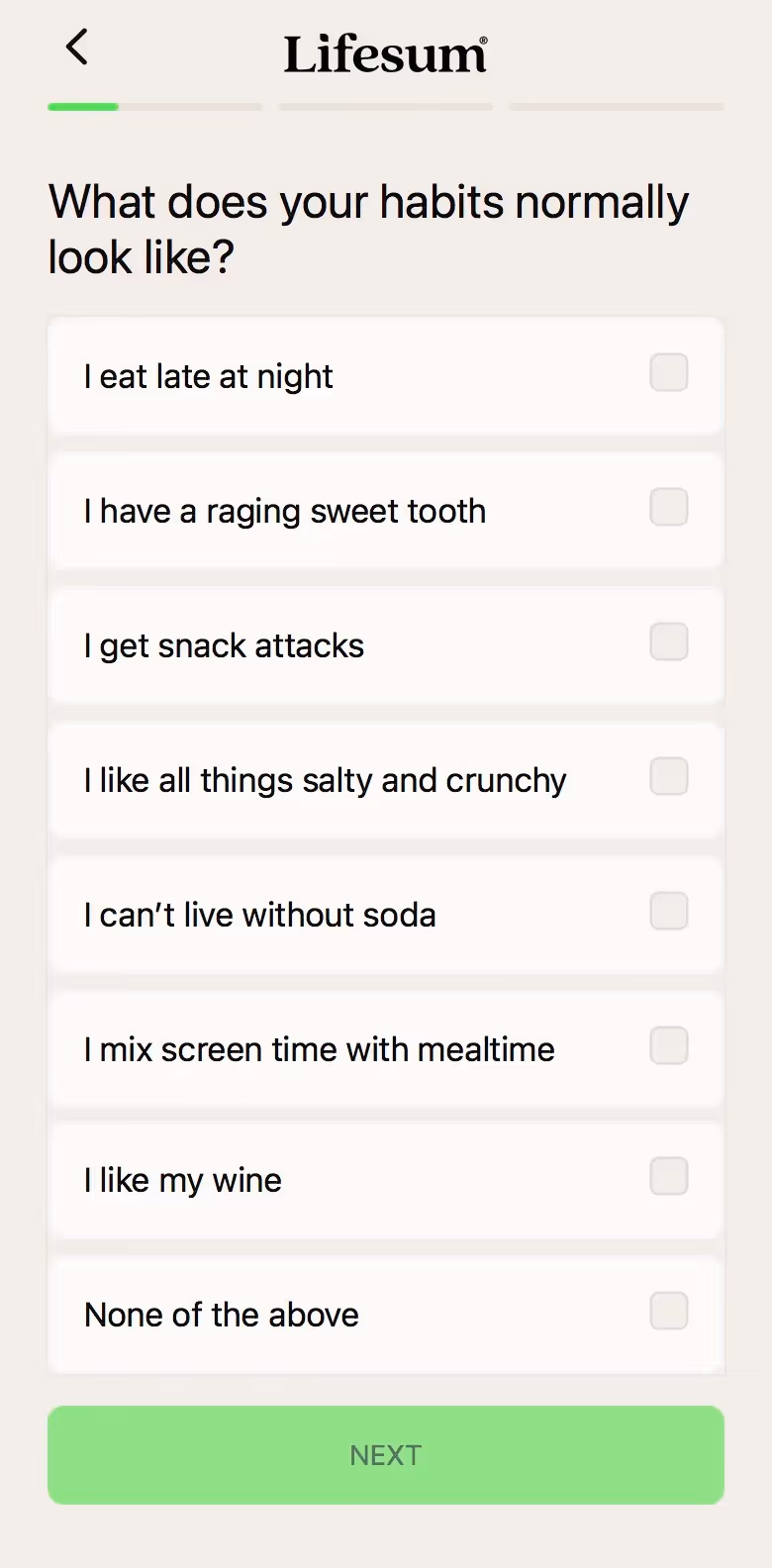772x1568 pixels.
Task: Go back using the top-left arrow
Action: click(76, 47)
